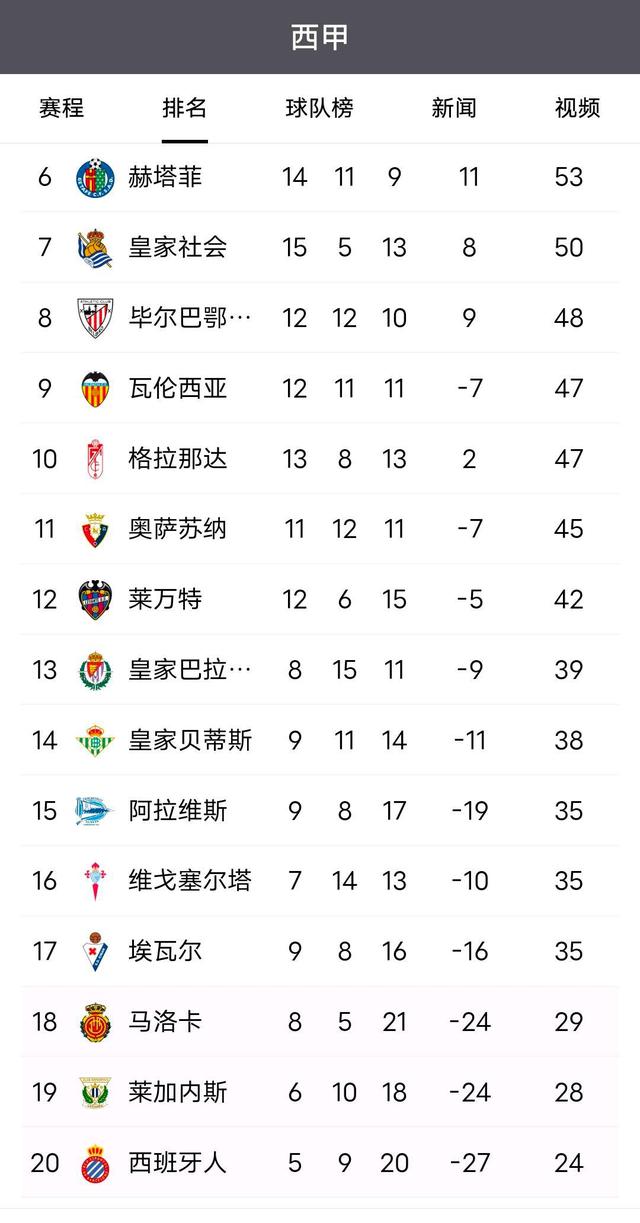Open the 球队榜 tab
This screenshot has height=1223, width=640.
pos(320,108)
